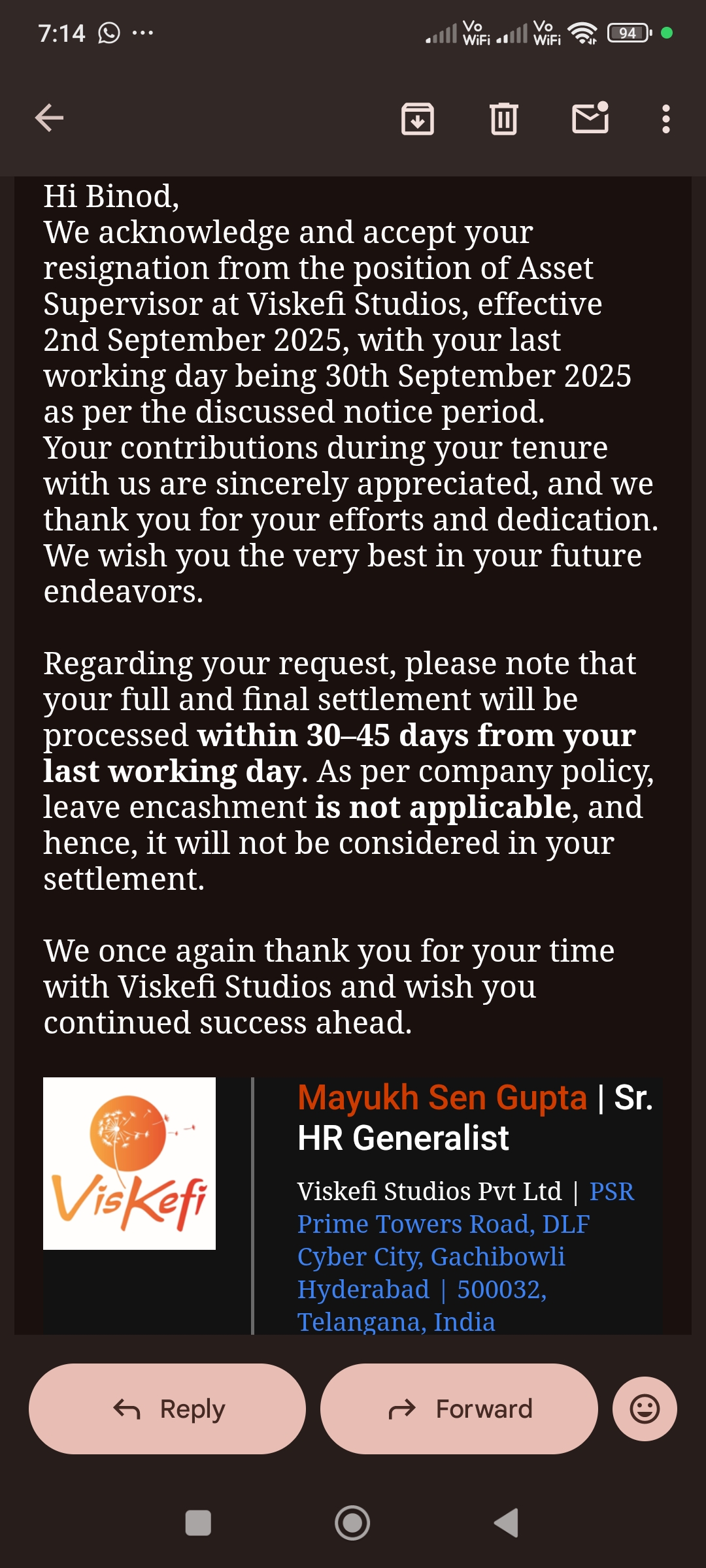Forward this email

459,1409
